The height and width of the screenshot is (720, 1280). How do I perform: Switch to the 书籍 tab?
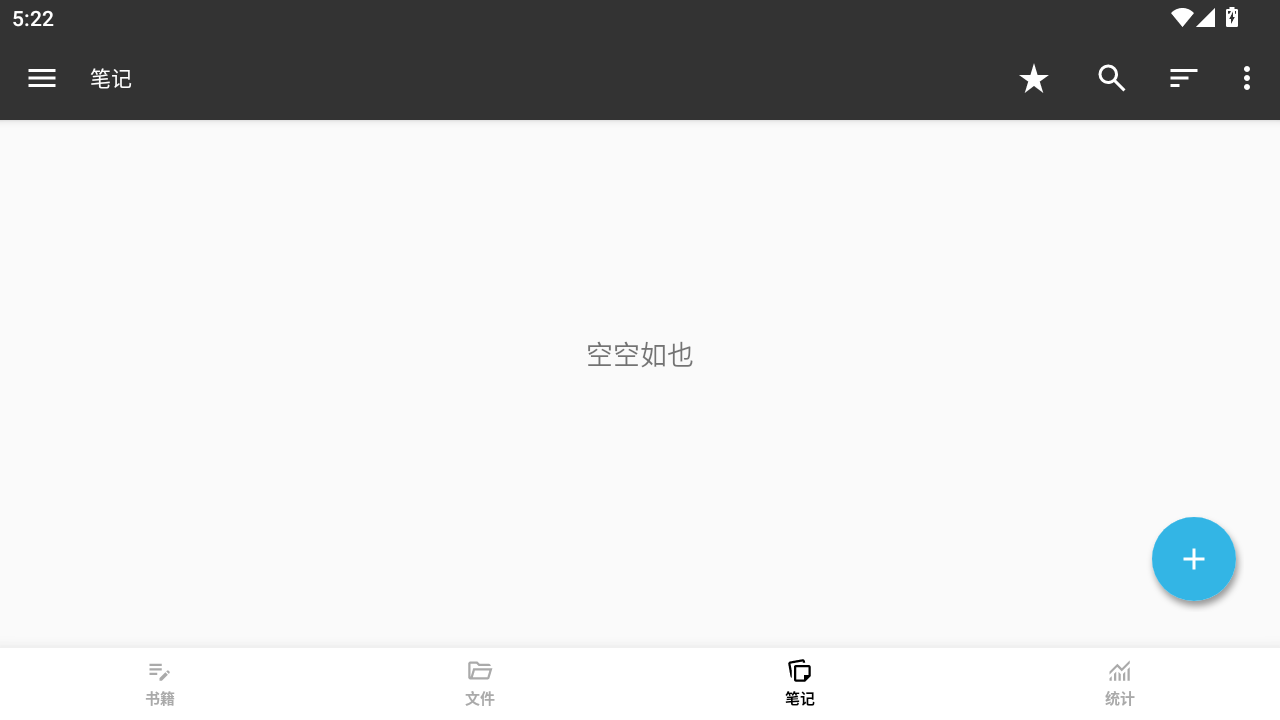tap(160, 684)
